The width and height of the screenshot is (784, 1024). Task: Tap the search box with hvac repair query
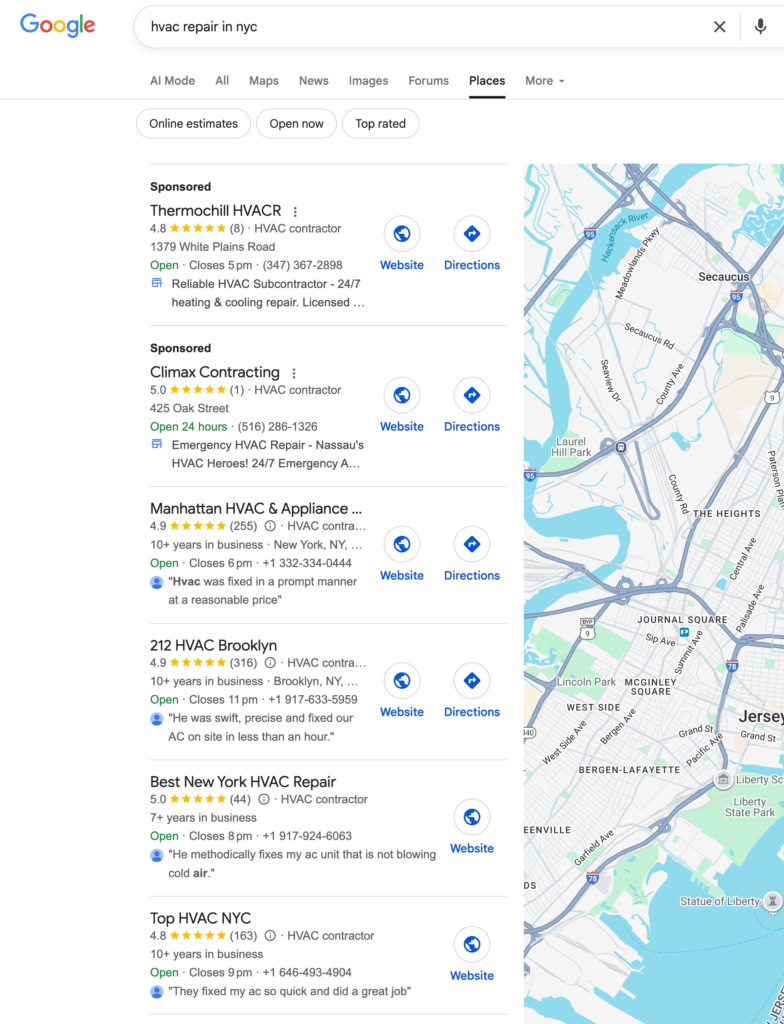420,27
